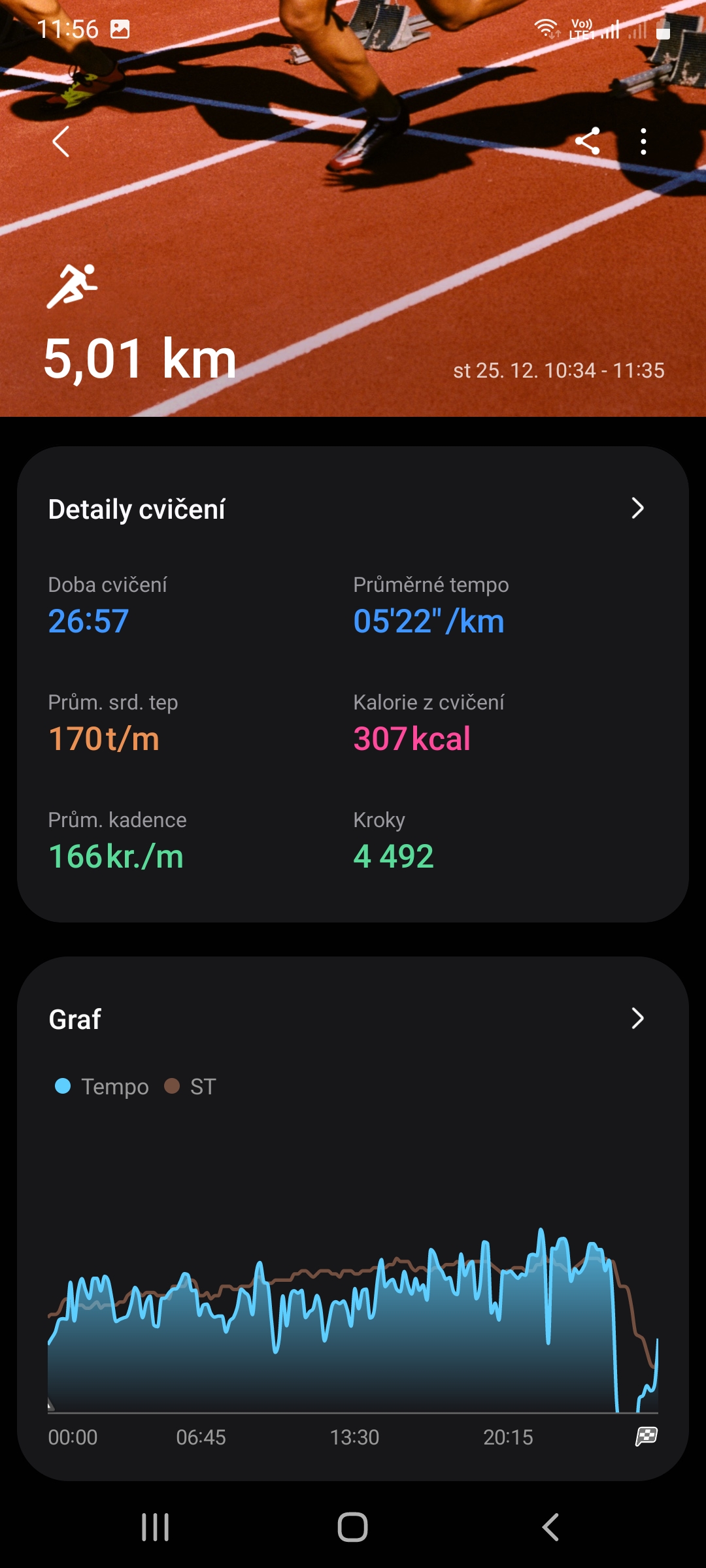Image resolution: width=706 pixels, height=1568 pixels.
Task: Open recent apps from navigation bar
Action: (x=156, y=1527)
